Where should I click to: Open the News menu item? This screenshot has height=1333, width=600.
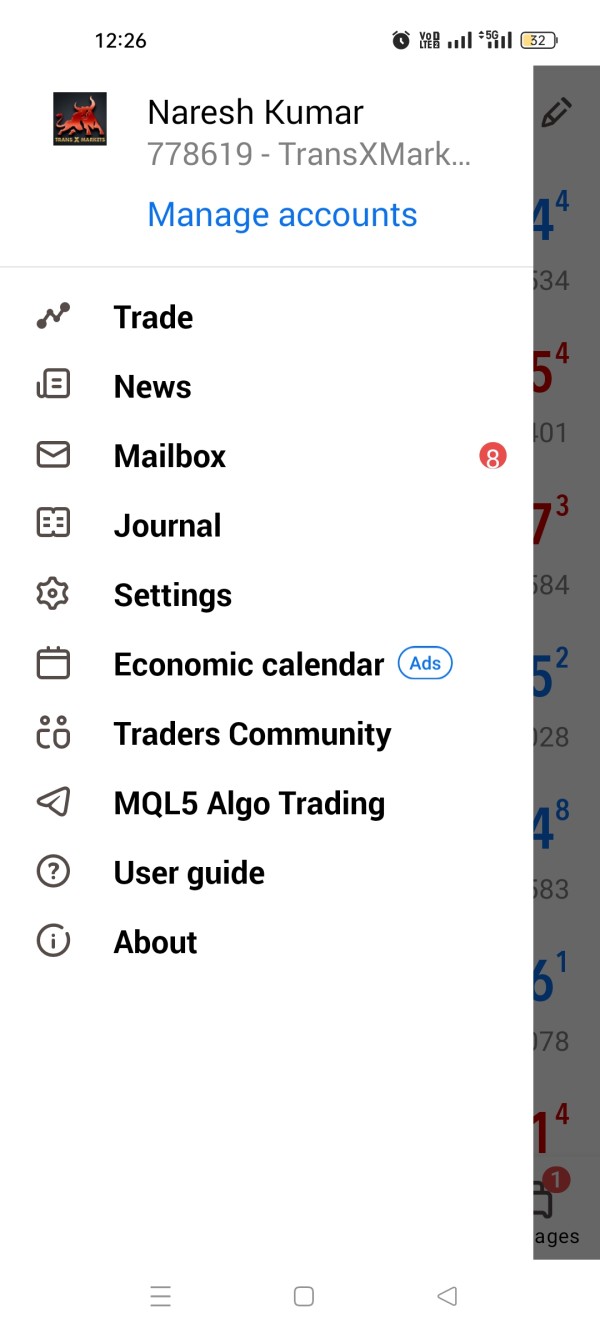click(x=152, y=387)
